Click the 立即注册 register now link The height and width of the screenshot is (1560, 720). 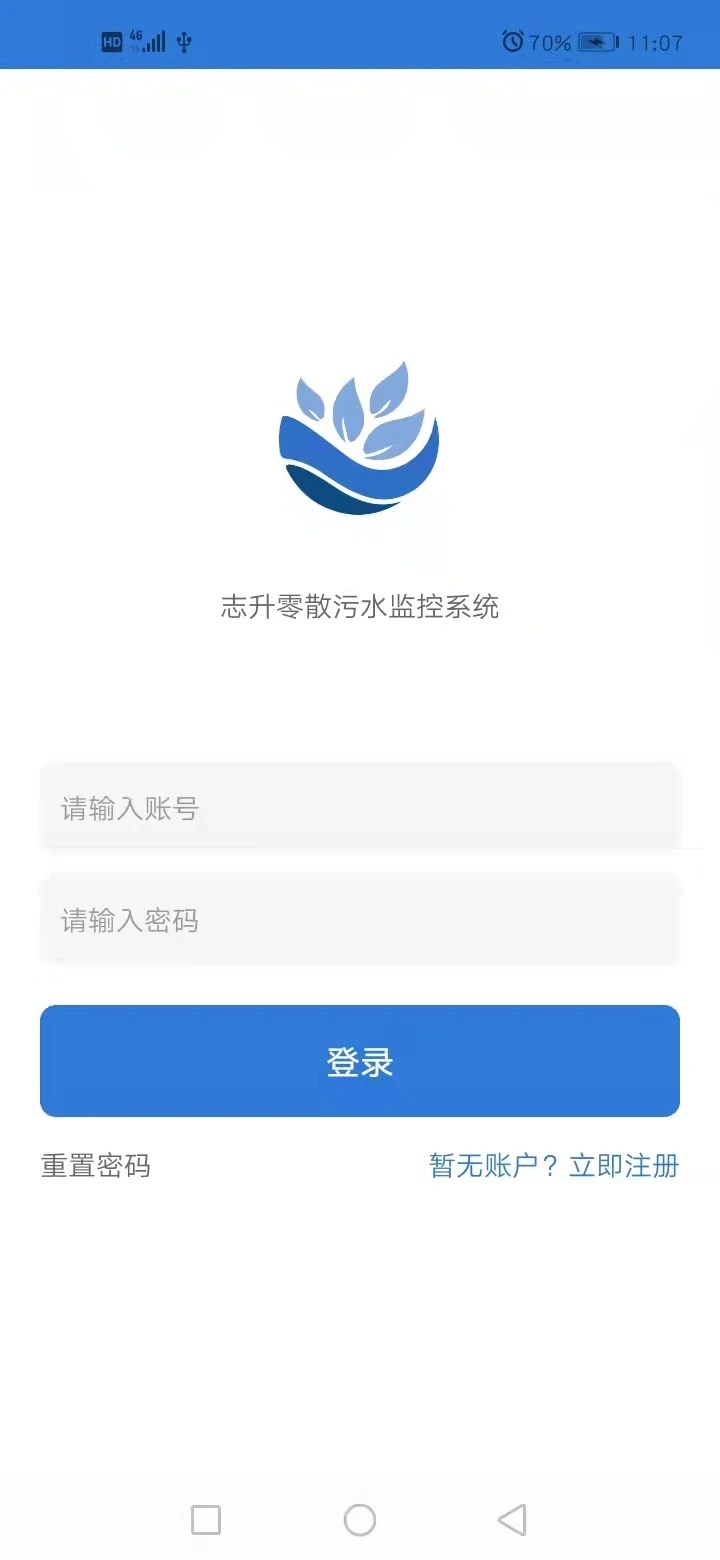point(625,1165)
